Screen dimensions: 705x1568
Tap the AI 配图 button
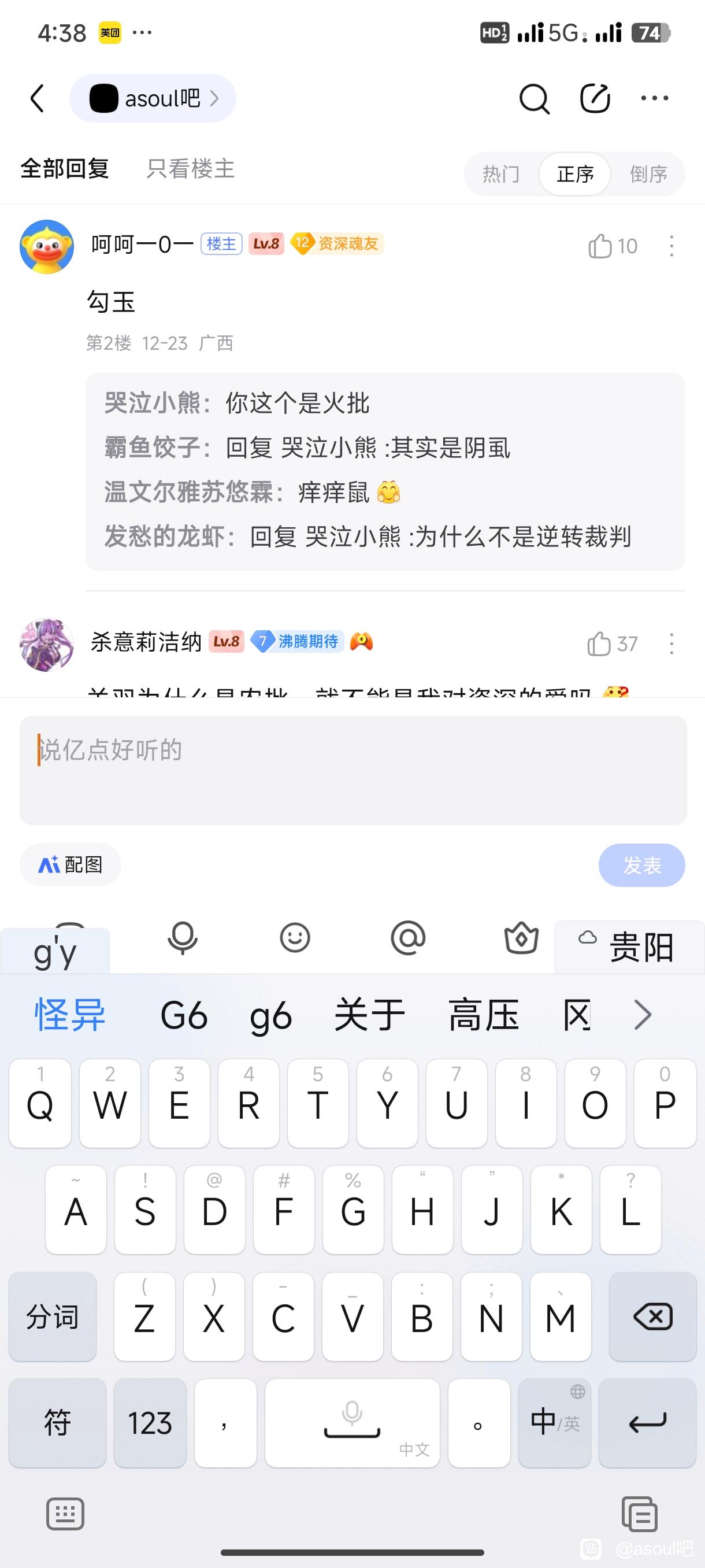(70, 864)
